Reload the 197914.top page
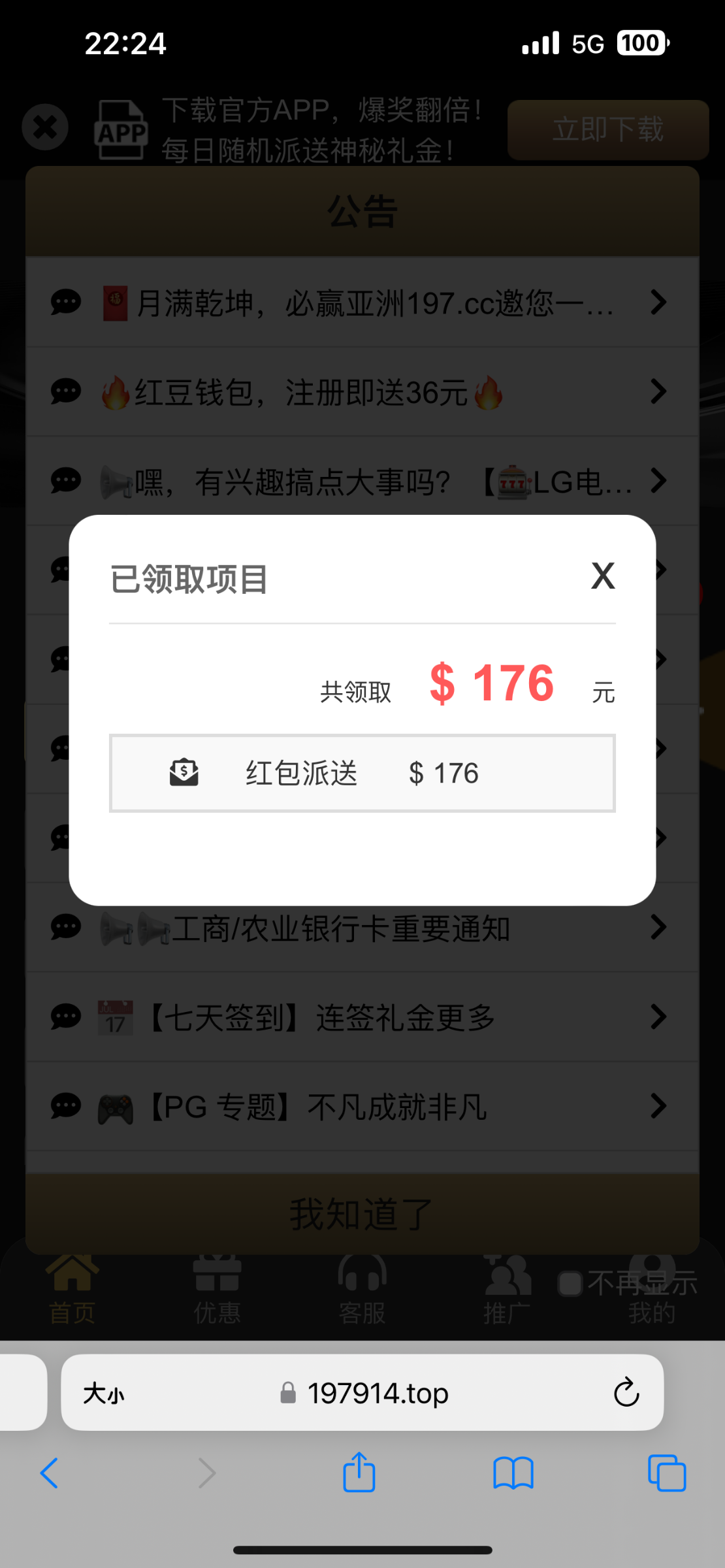725x1568 pixels. tap(626, 1392)
